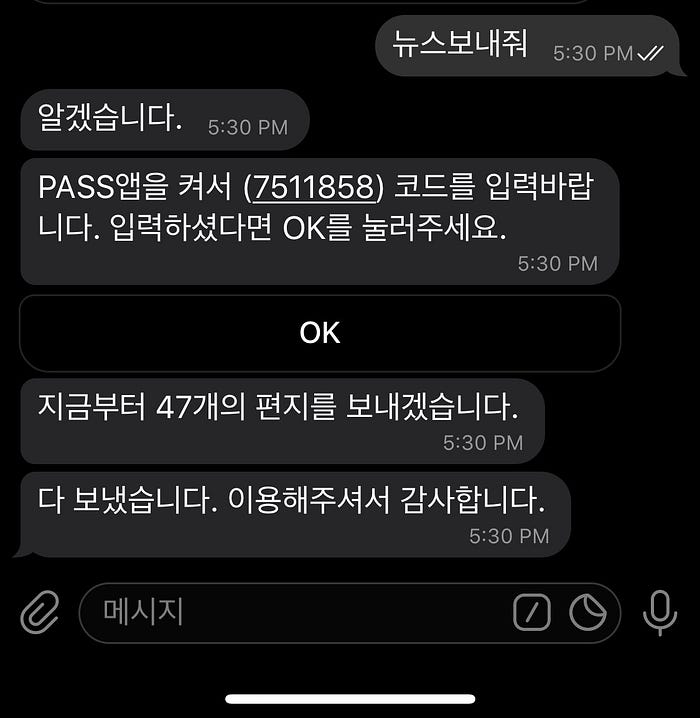
Task: Tap the underlined 7511858 code
Action: [314, 187]
